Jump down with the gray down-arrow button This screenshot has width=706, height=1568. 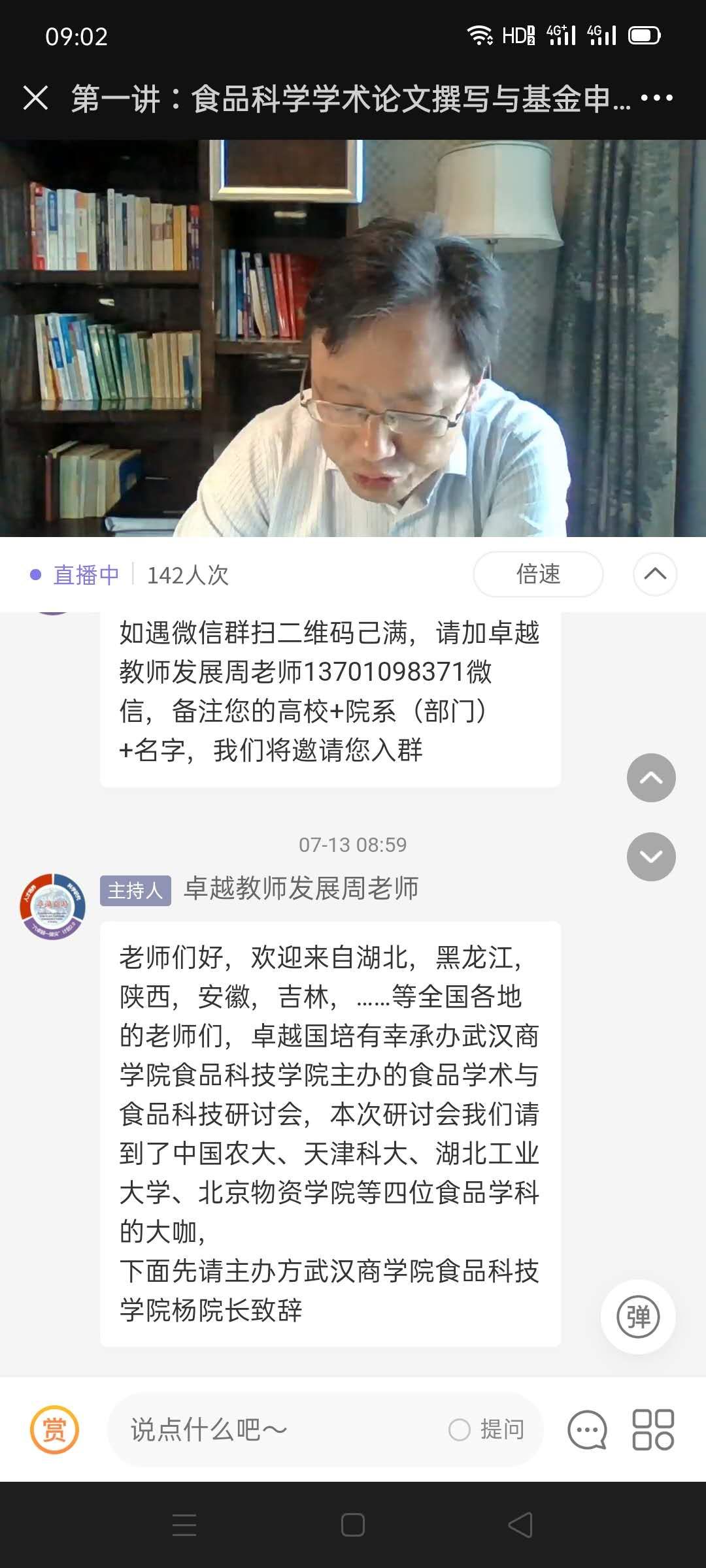click(x=650, y=857)
